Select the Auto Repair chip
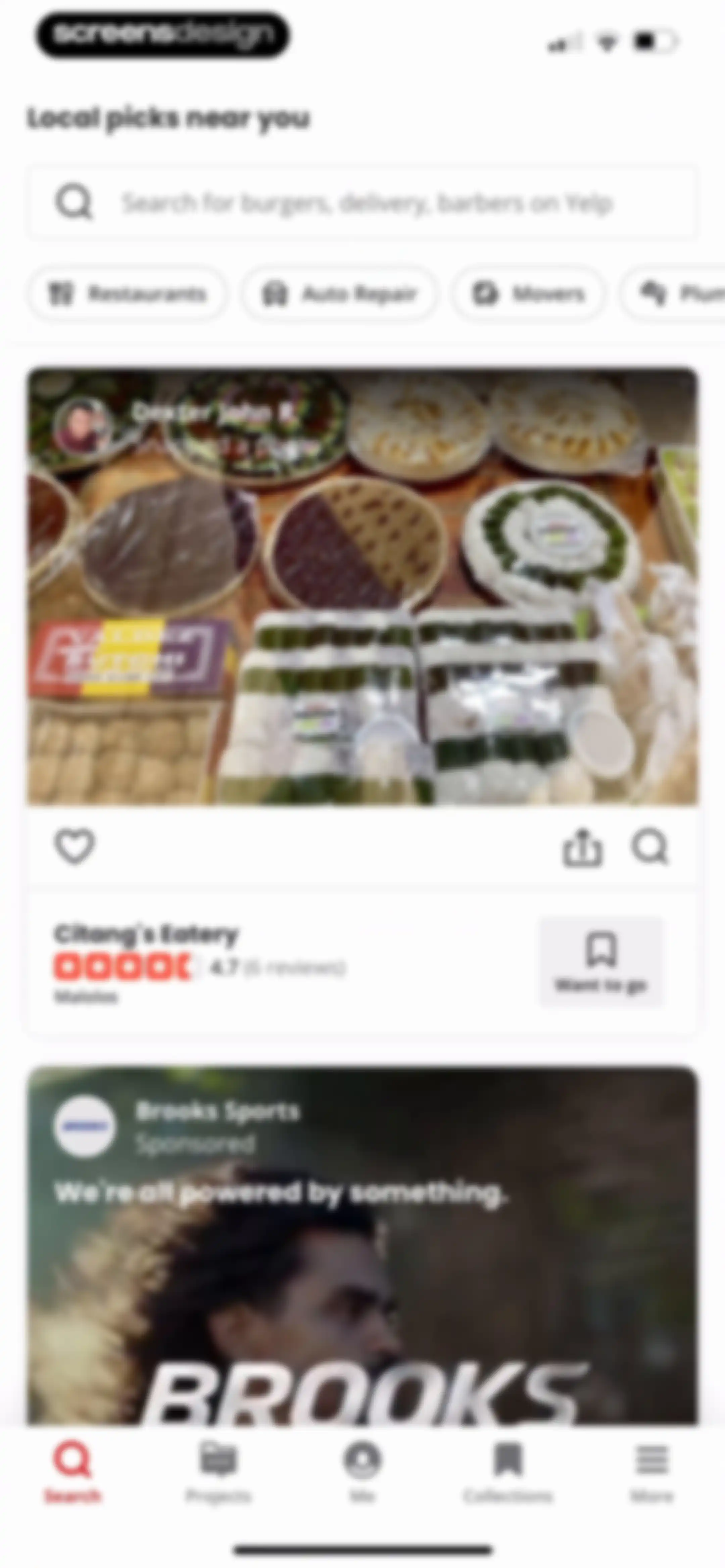Screen dimensions: 725x1568 pyautogui.click(x=340, y=294)
